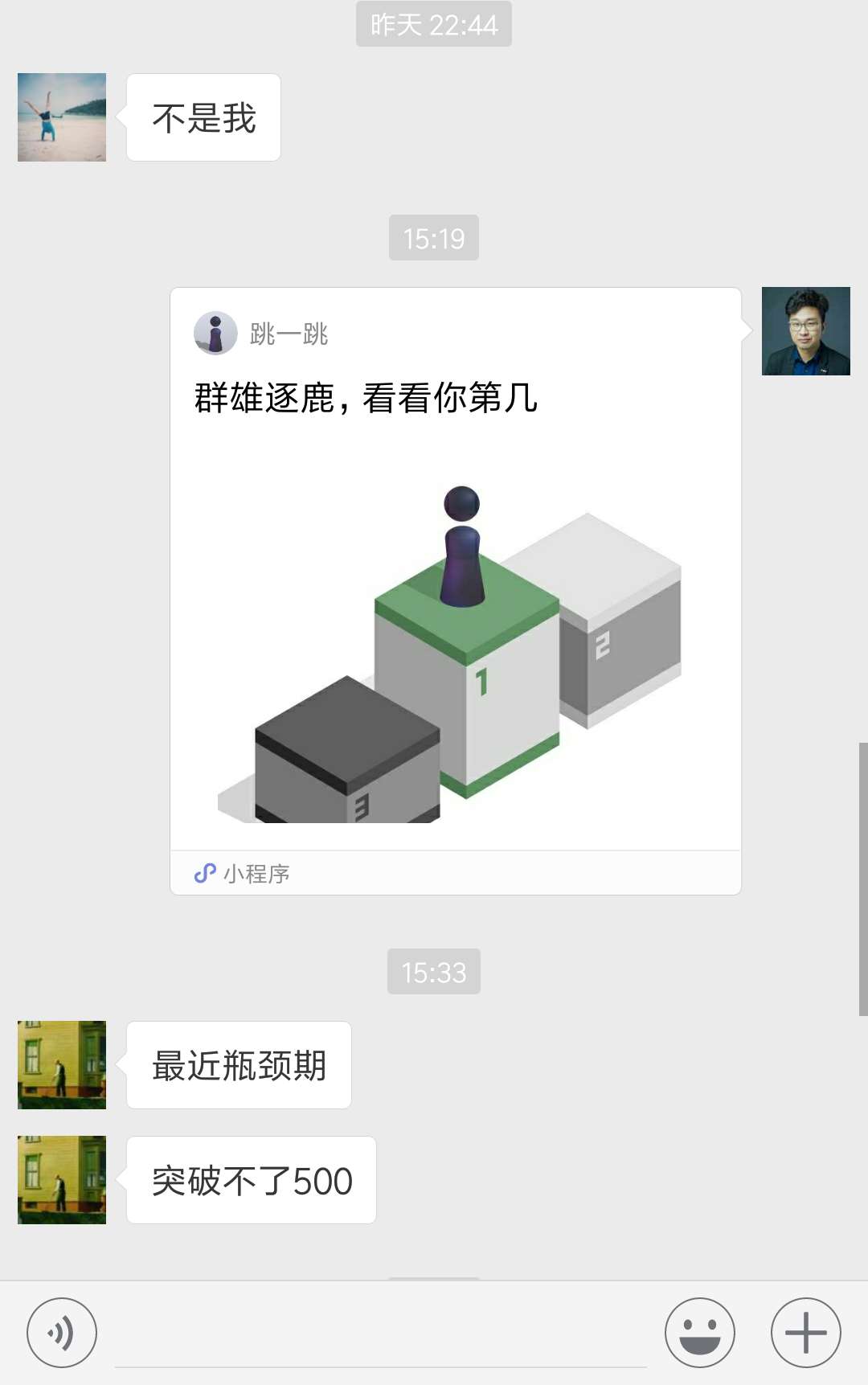Focus the message text input field
Screen dimensions: 868x1385
[380, 1334]
